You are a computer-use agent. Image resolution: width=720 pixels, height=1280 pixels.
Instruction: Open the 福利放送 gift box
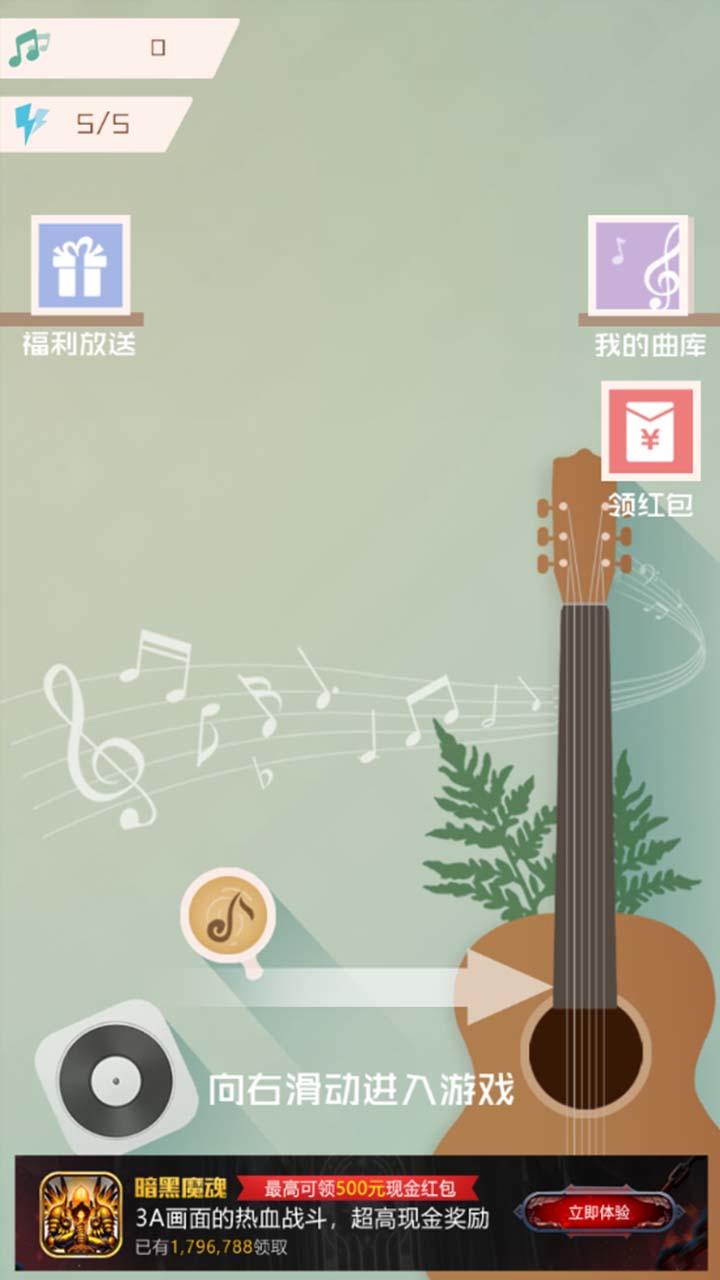point(80,265)
